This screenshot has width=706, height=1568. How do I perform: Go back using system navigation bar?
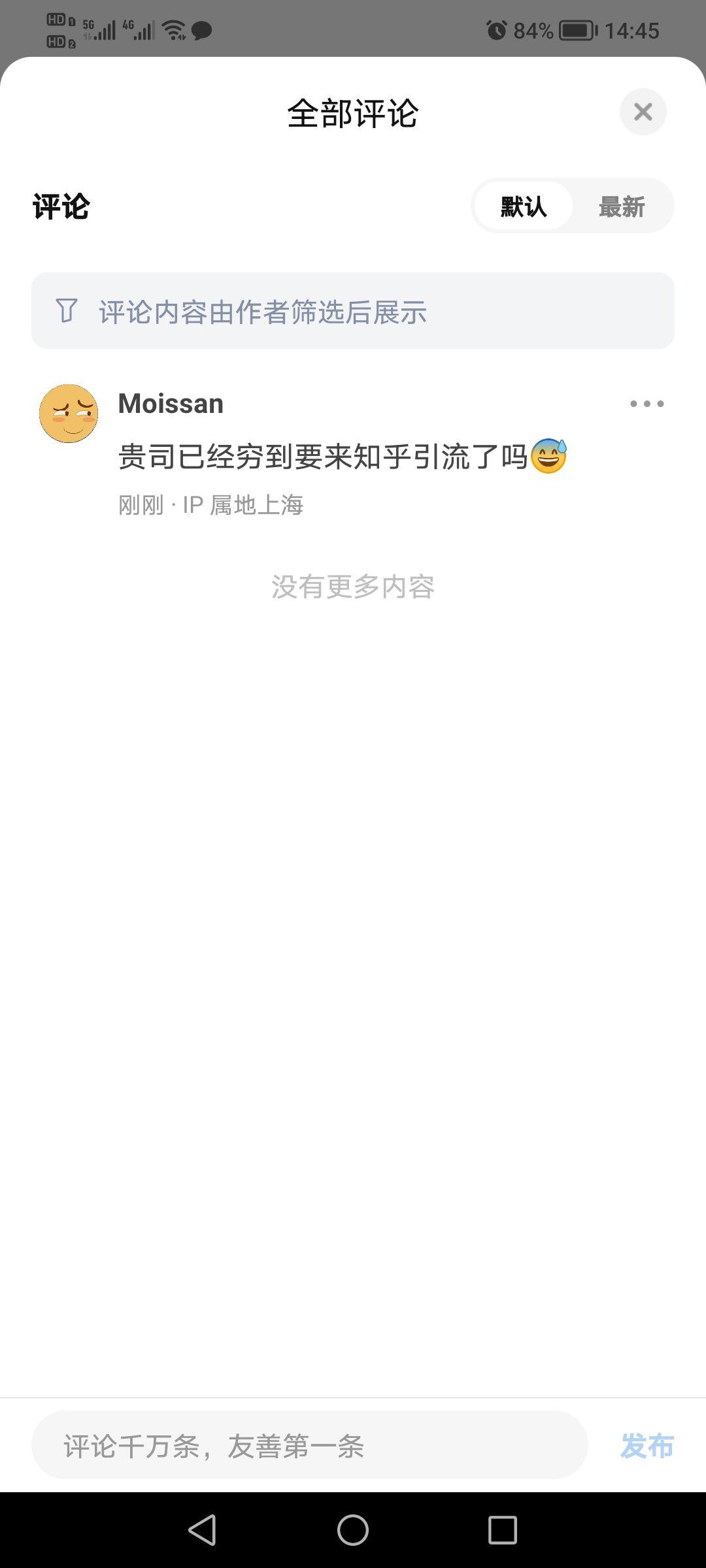coord(202,1529)
